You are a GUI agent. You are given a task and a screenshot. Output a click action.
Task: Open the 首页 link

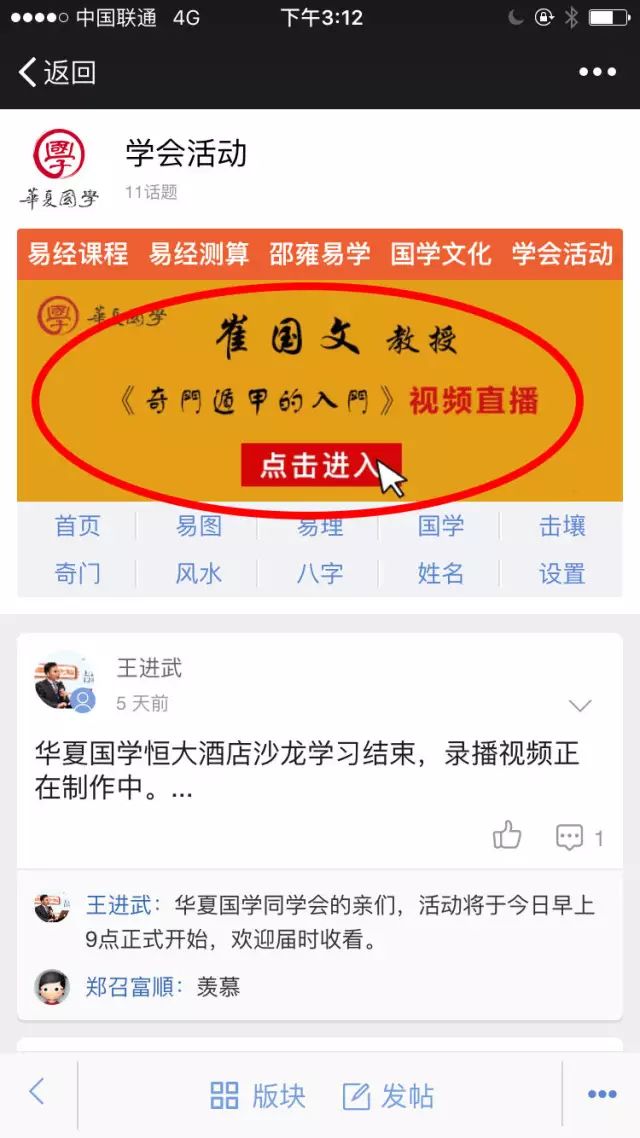point(78,526)
